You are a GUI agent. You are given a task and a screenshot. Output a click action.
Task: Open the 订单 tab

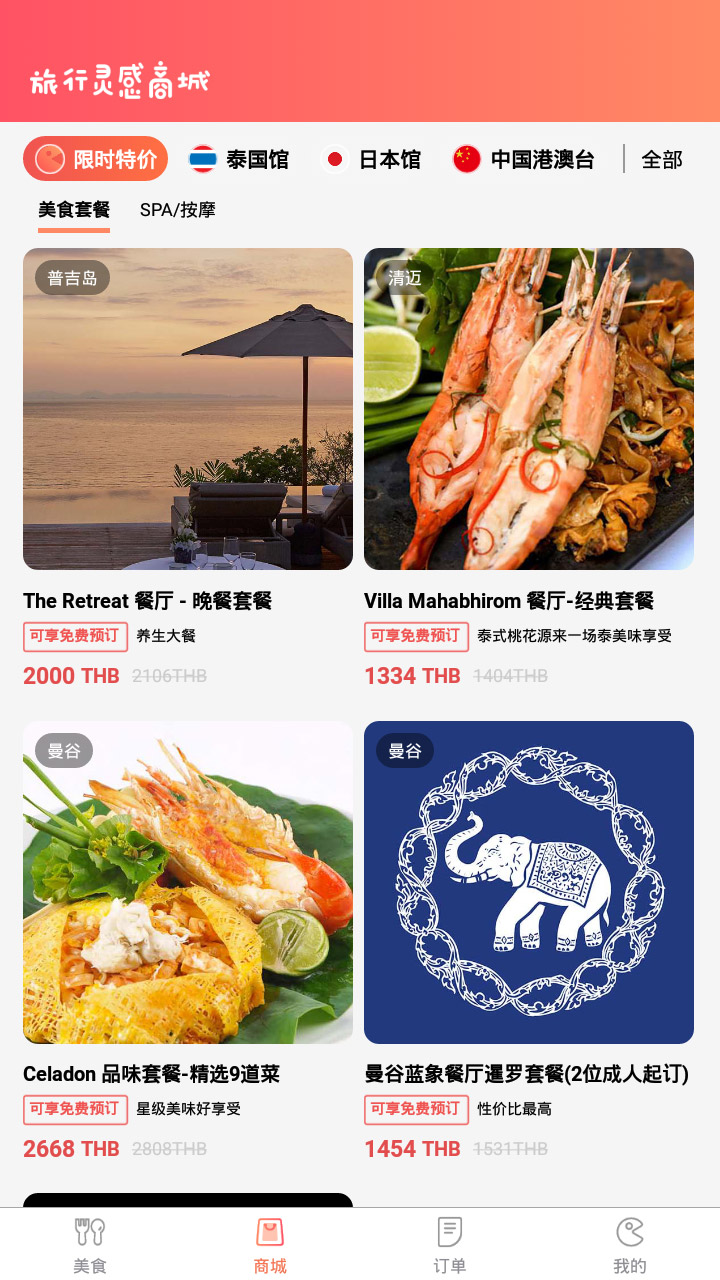(x=450, y=1245)
